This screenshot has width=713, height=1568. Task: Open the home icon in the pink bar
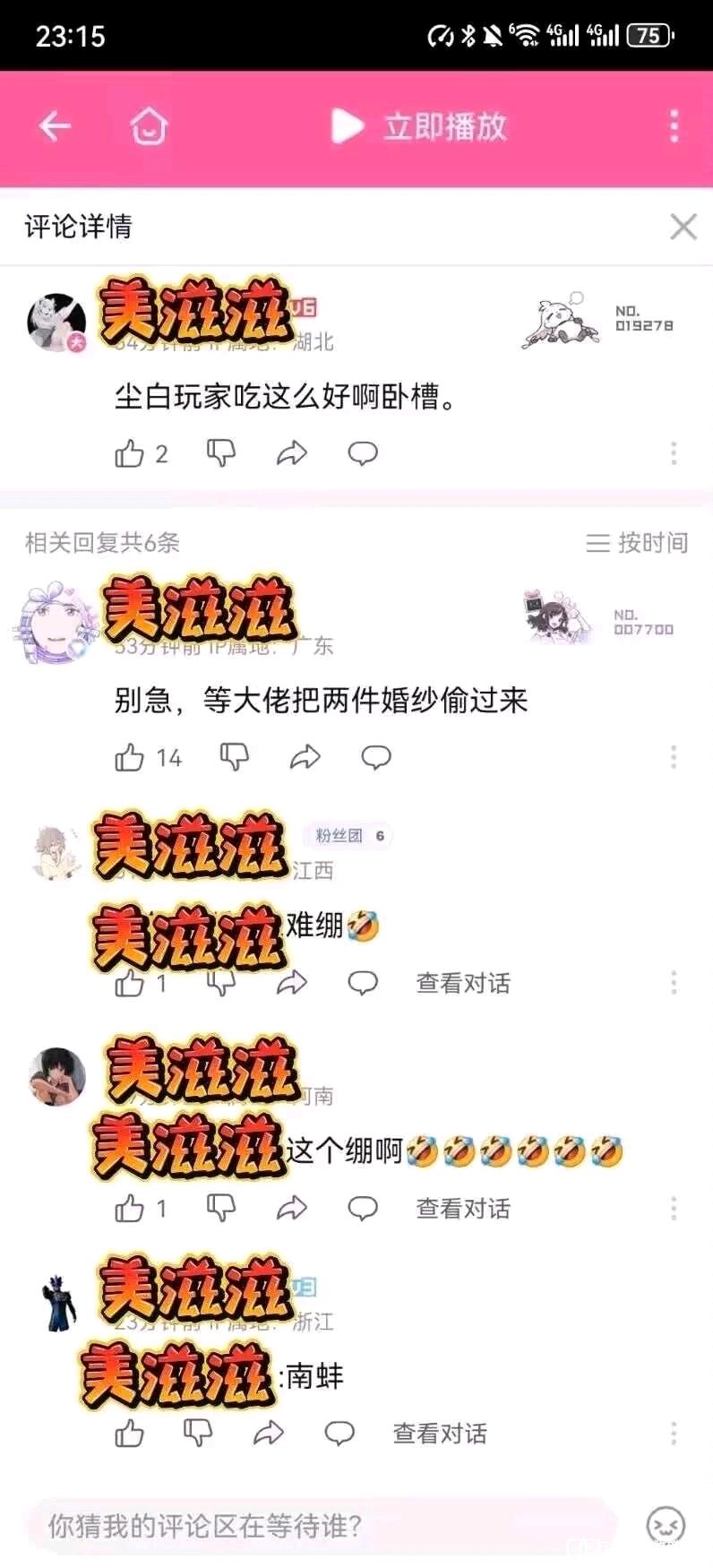click(149, 126)
